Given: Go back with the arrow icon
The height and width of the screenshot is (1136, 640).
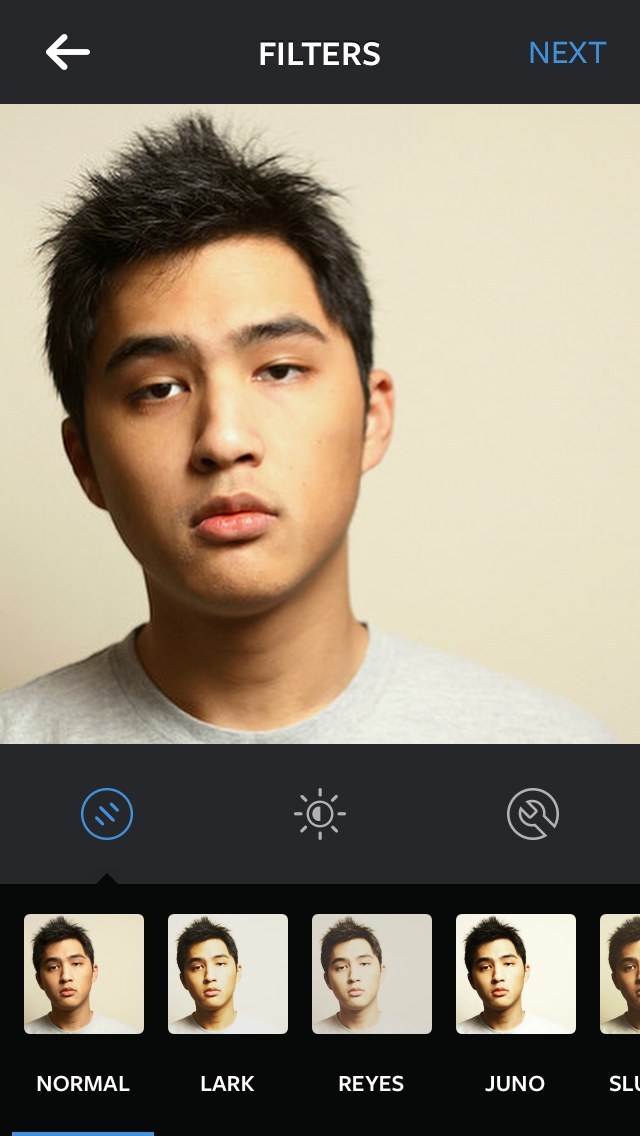Looking at the screenshot, I should pyautogui.click(x=68, y=52).
